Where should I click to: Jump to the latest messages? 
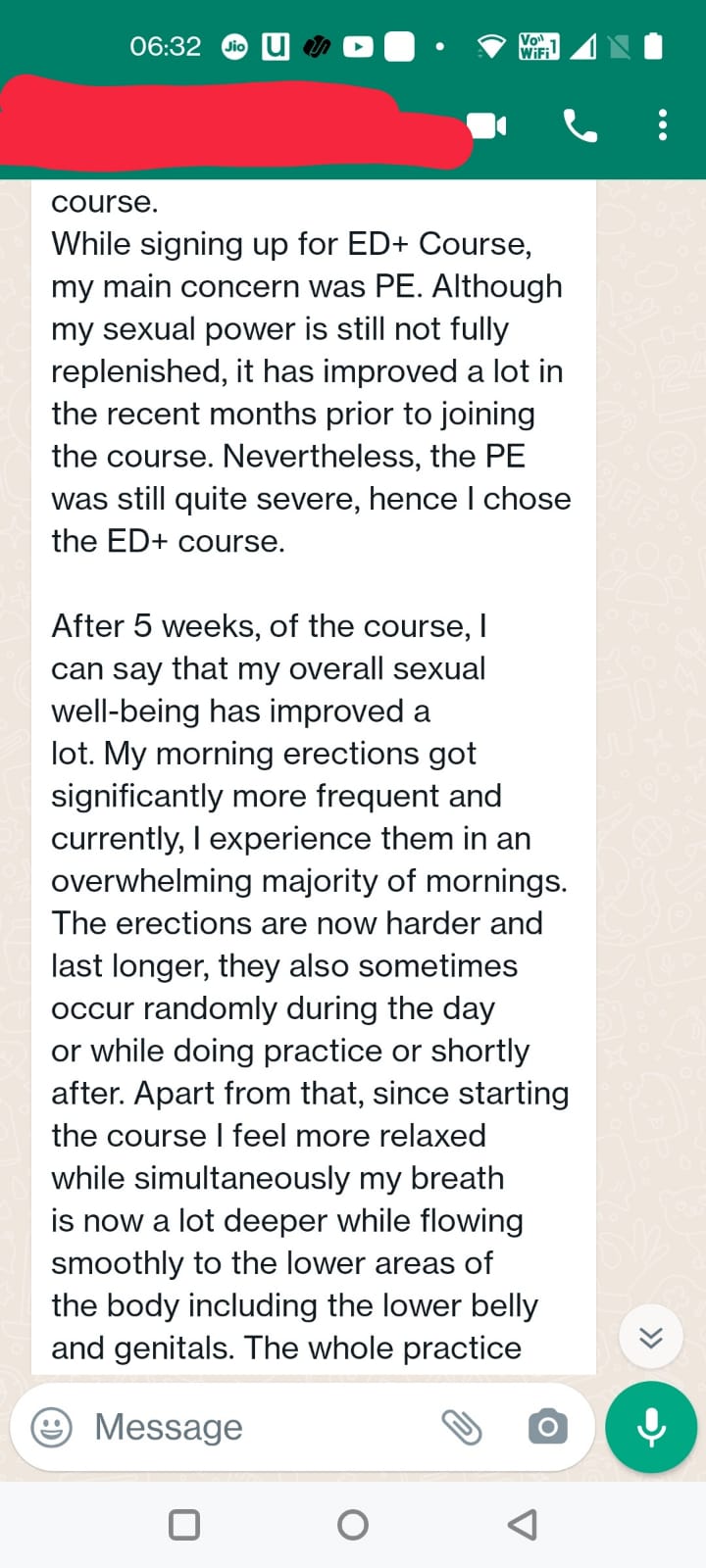[650, 1337]
